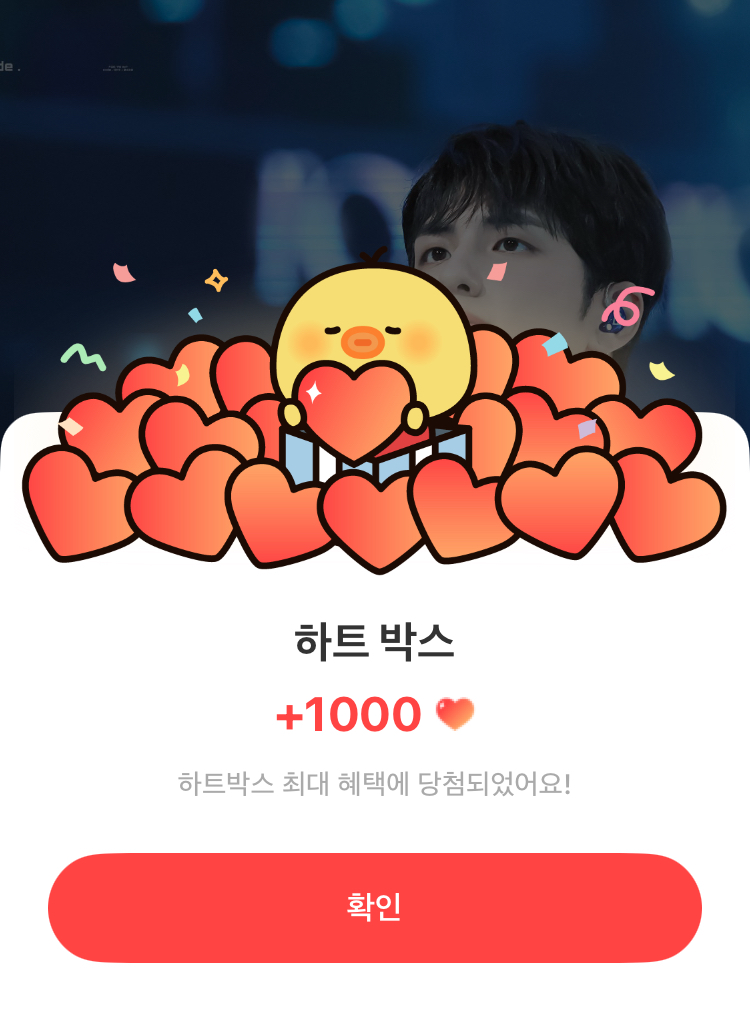Tap the 확인 confirm button

point(375,907)
